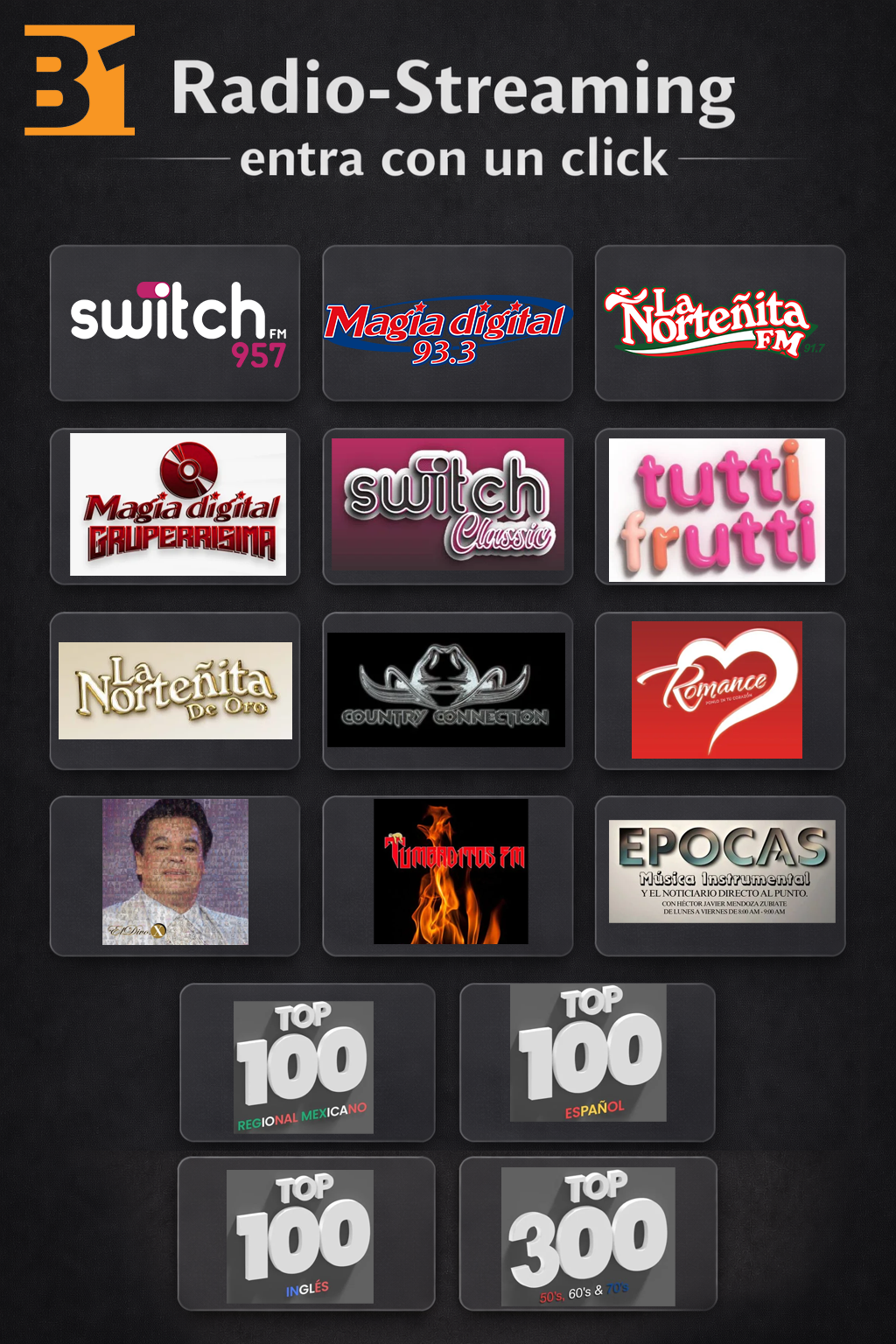Open the Top 100 Español tile
The width and height of the screenshot is (896, 1344).
point(587,1060)
